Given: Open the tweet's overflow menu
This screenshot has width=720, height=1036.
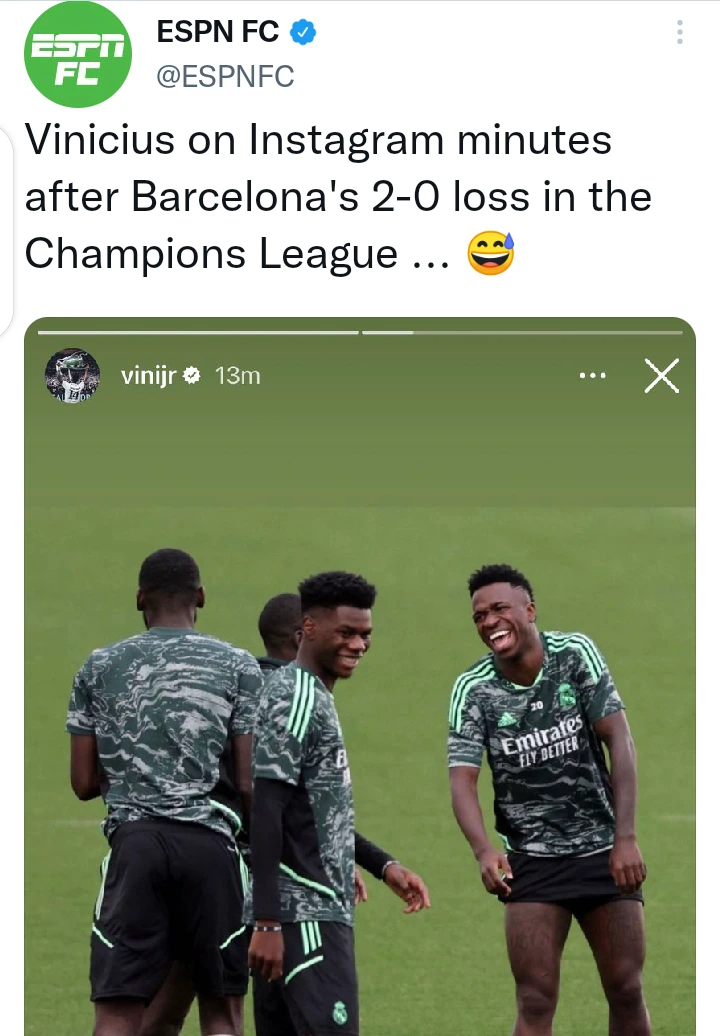Looking at the screenshot, I should coord(680,33).
